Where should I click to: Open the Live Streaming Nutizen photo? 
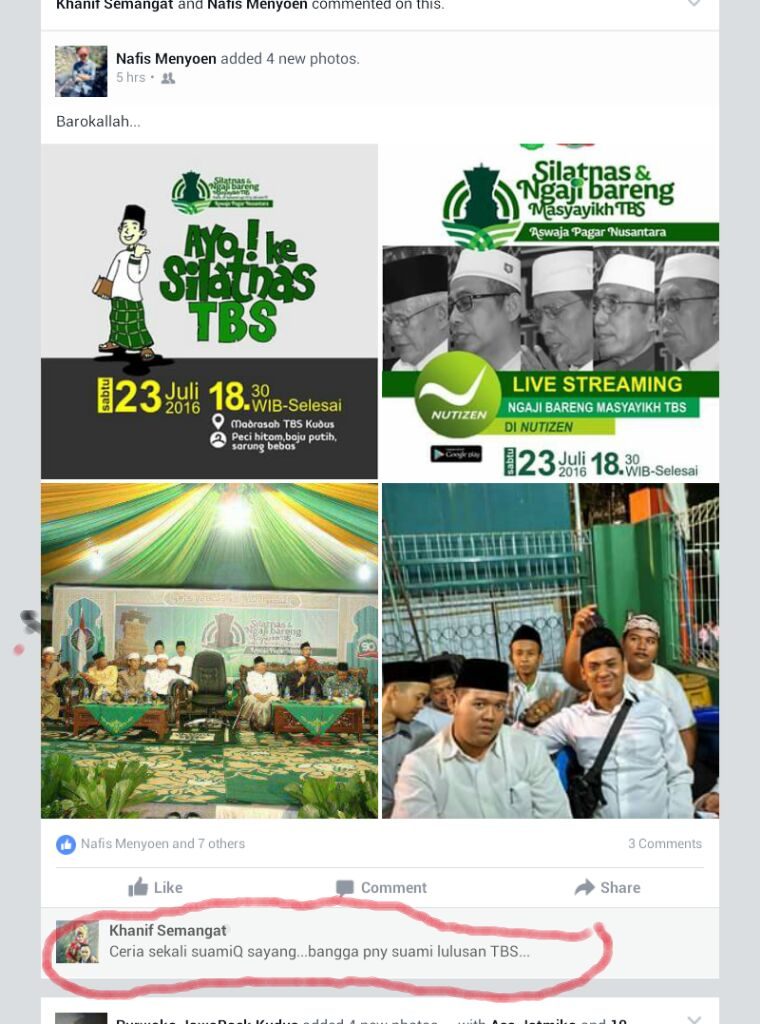(550, 311)
